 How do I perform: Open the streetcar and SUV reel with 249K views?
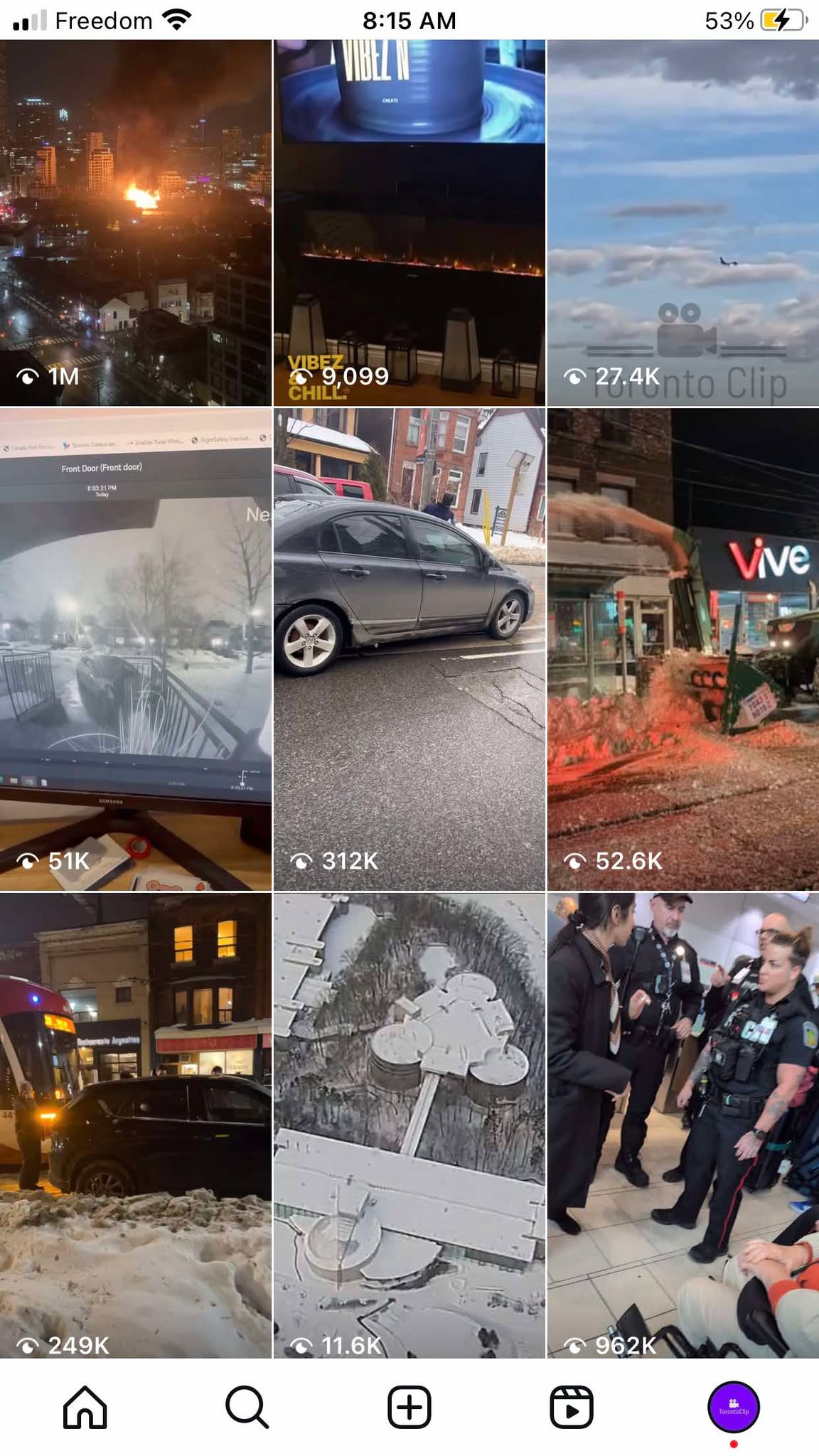136,1125
